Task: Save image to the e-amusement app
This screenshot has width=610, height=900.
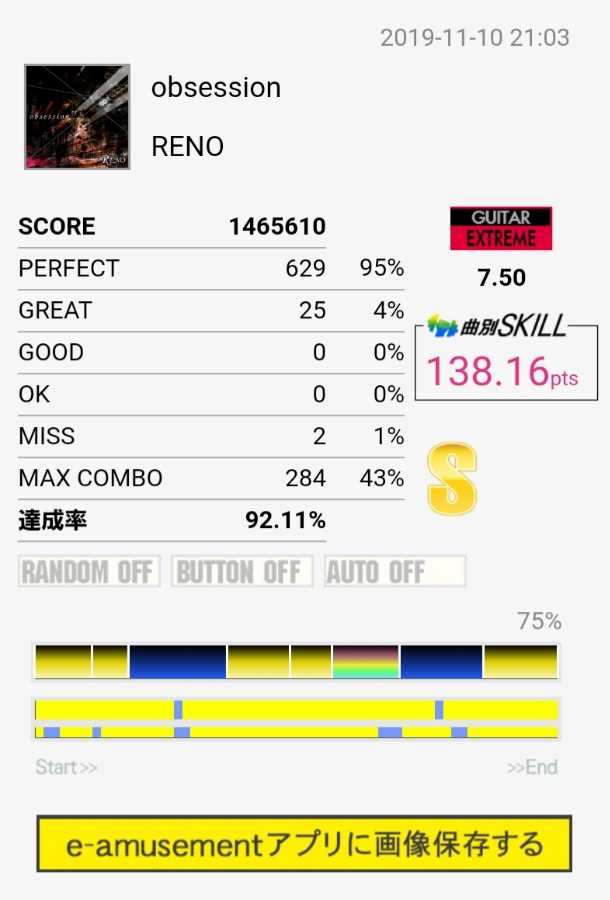Action: point(304,844)
